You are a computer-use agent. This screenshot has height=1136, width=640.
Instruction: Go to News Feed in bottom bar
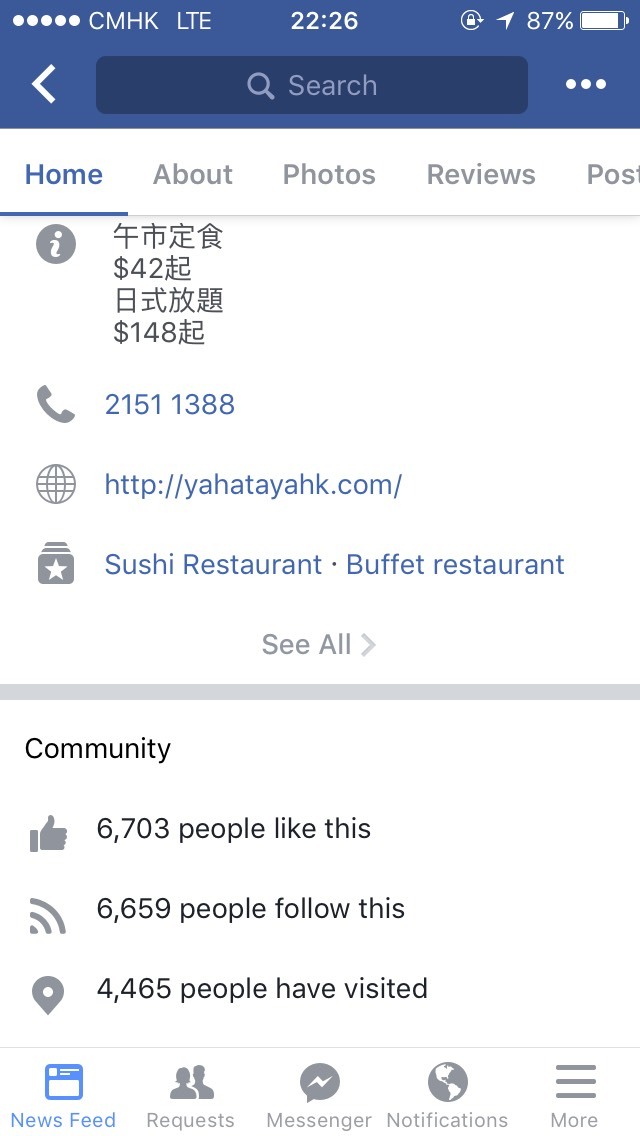point(63,1096)
